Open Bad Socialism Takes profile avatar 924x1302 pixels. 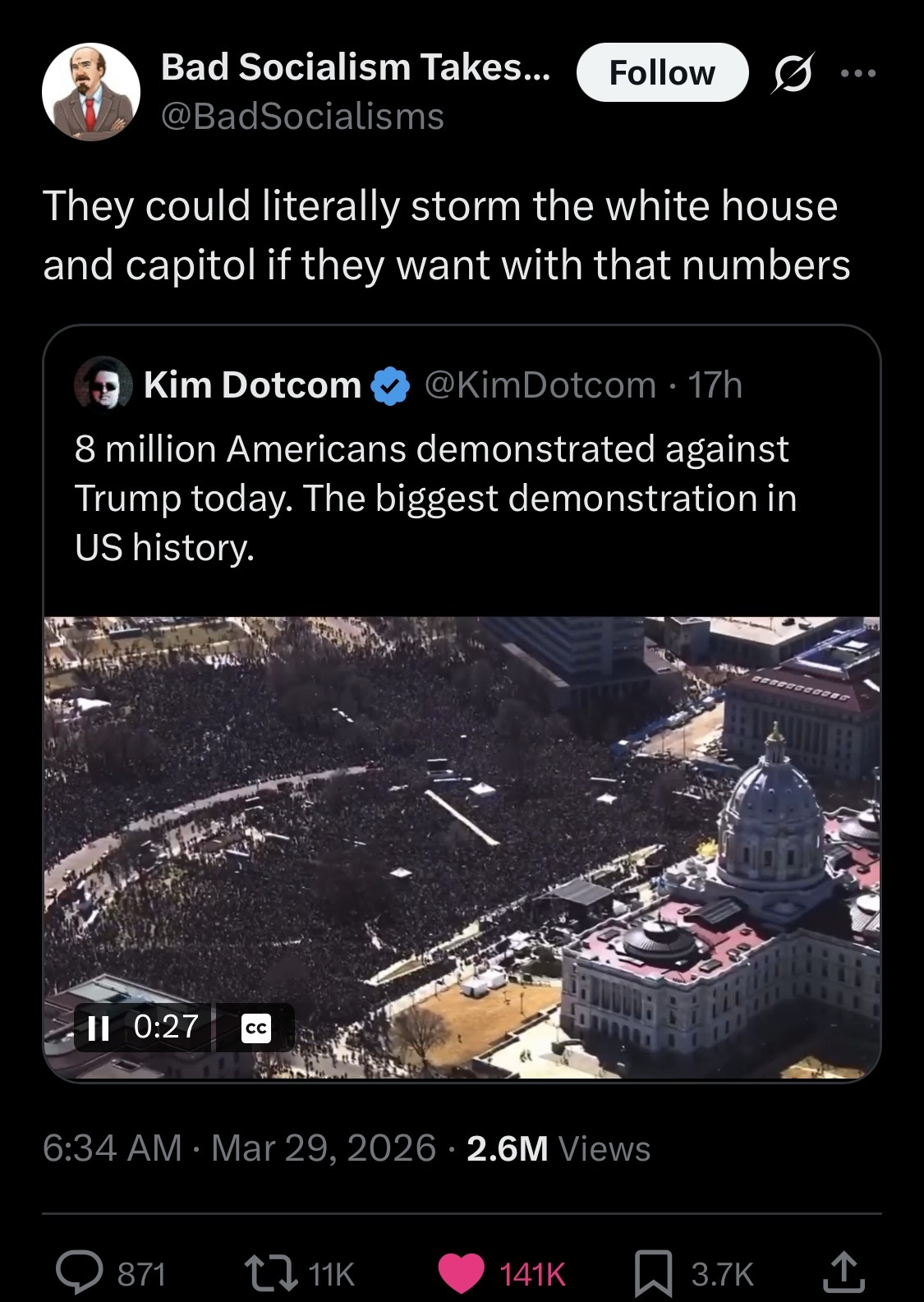(x=90, y=91)
